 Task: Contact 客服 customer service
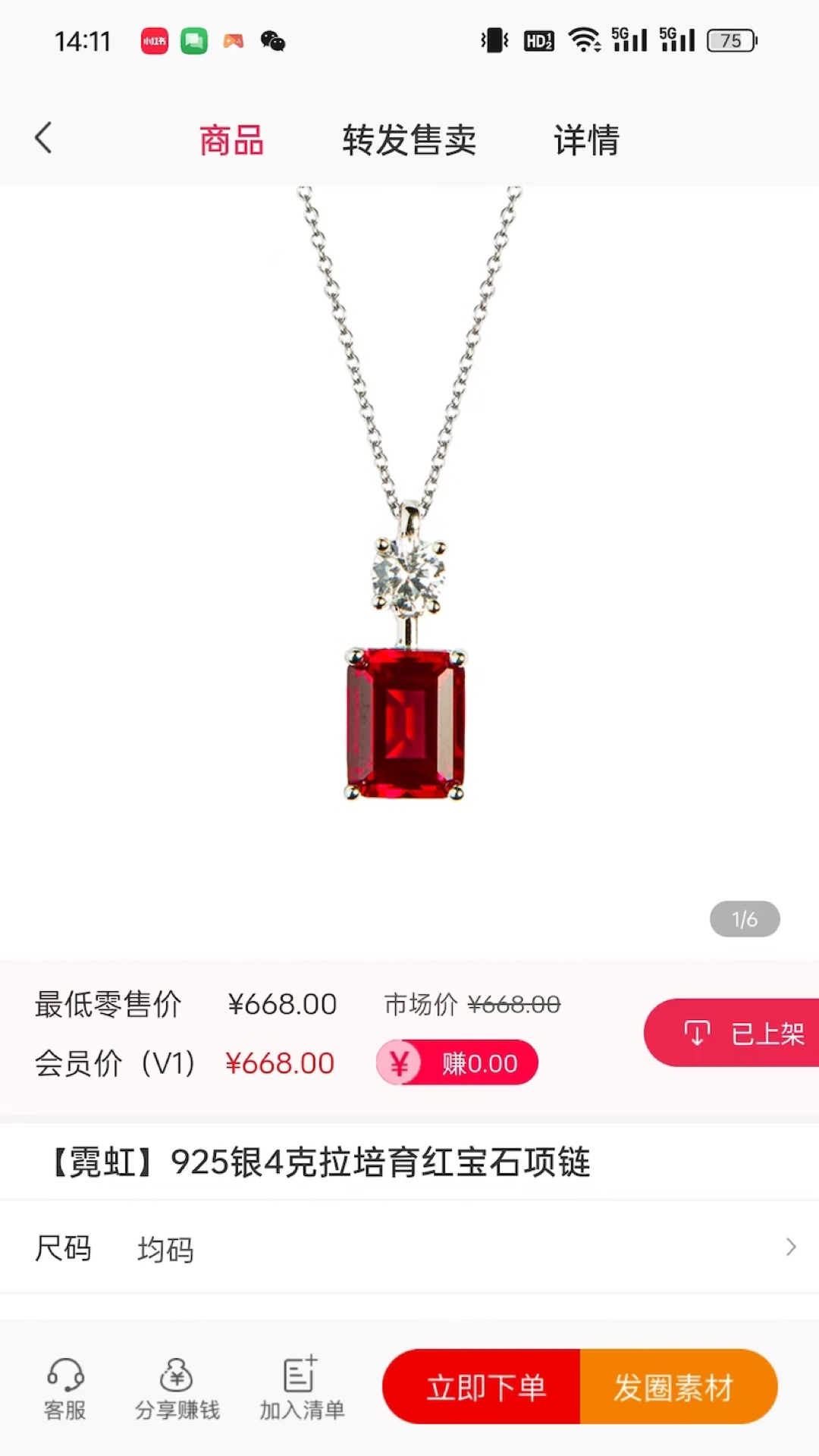[65, 1388]
